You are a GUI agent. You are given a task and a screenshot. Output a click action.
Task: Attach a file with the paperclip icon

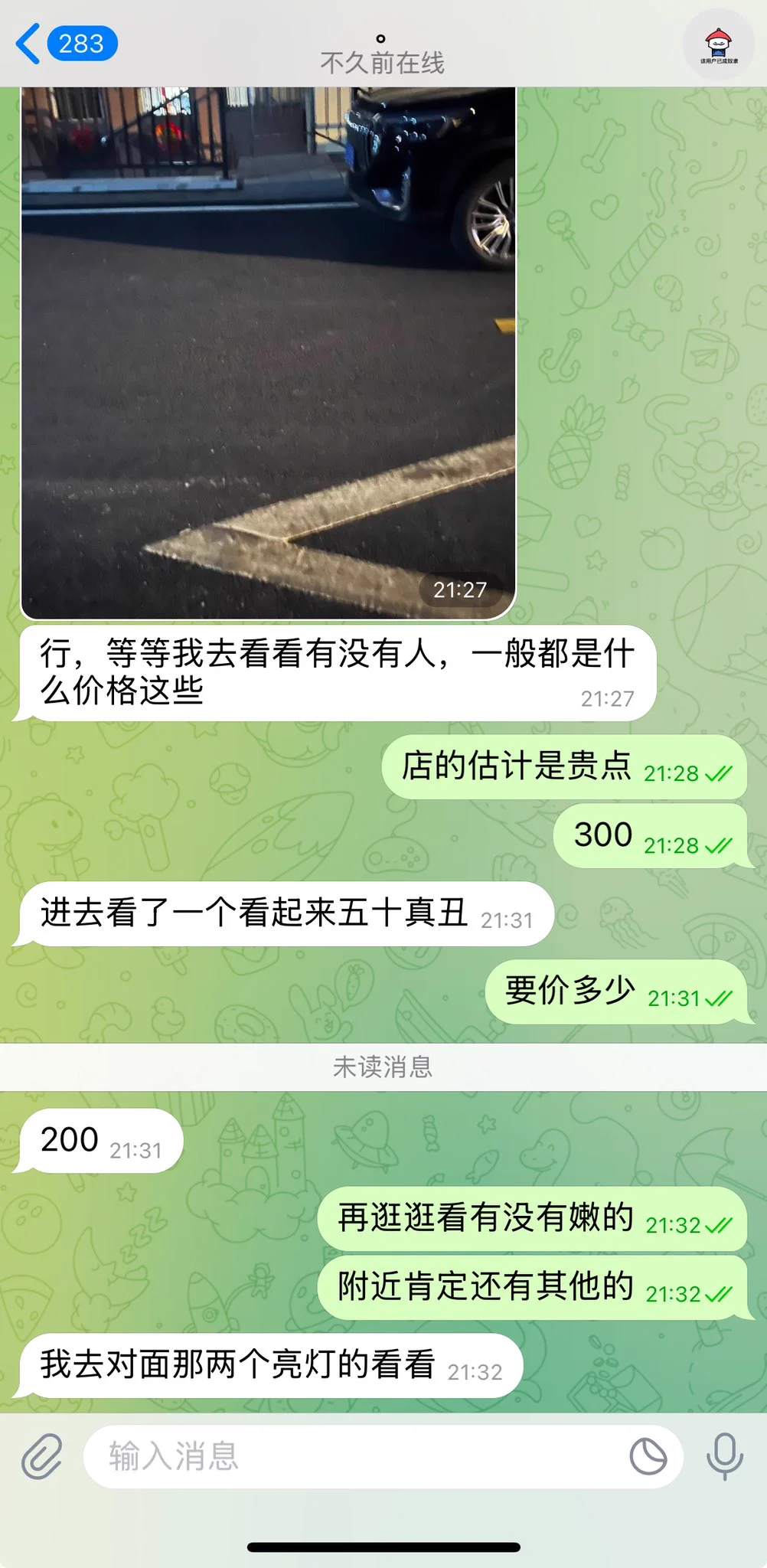coord(41,1456)
